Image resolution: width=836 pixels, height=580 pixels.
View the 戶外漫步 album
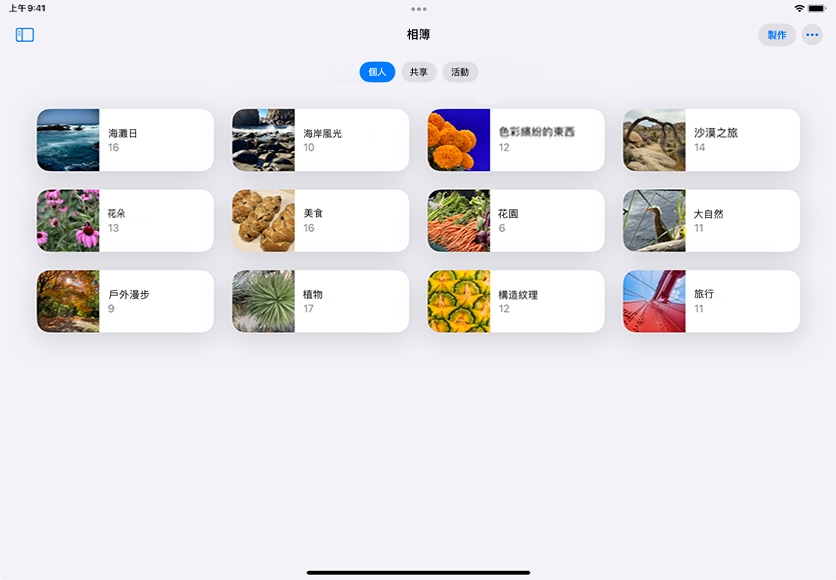[x=125, y=301]
